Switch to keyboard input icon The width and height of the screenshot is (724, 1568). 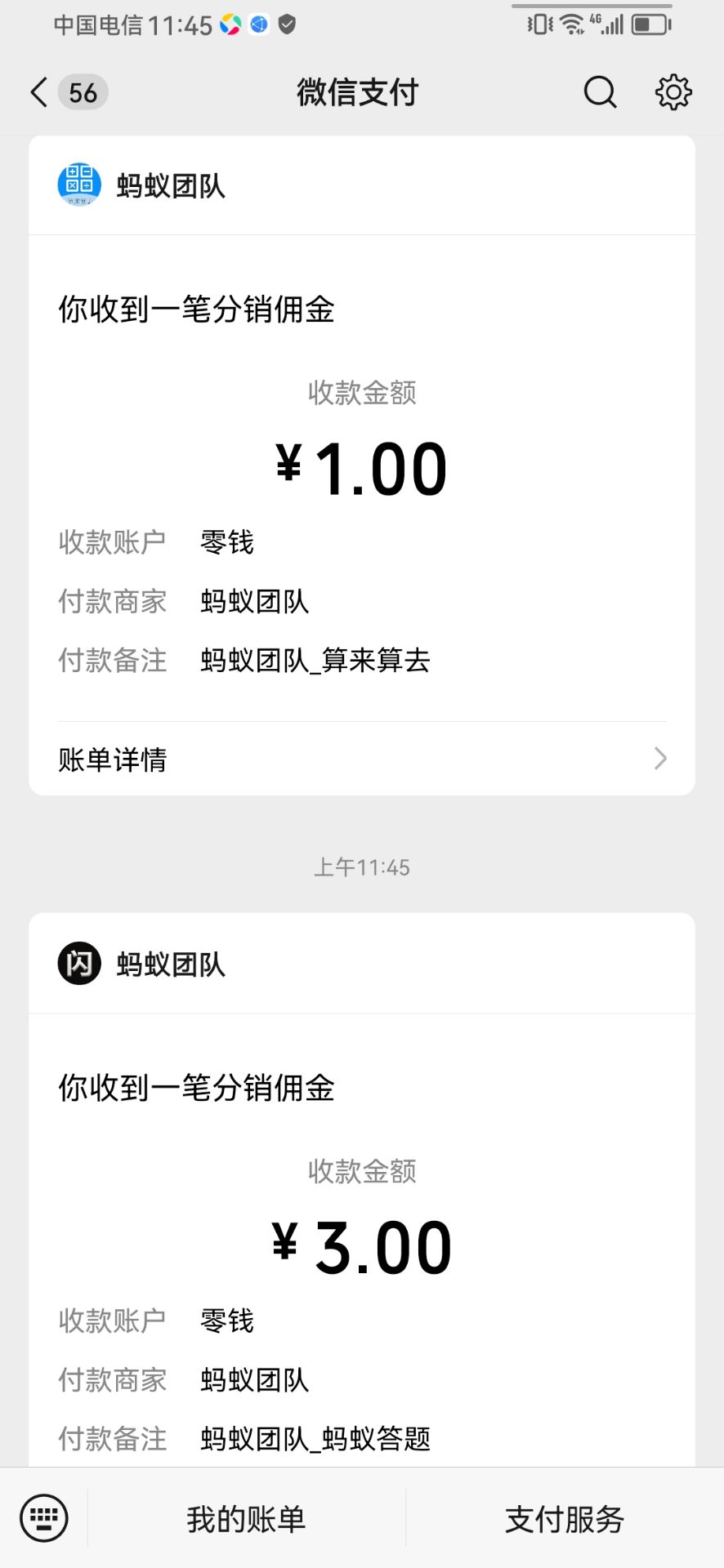coord(44,1519)
